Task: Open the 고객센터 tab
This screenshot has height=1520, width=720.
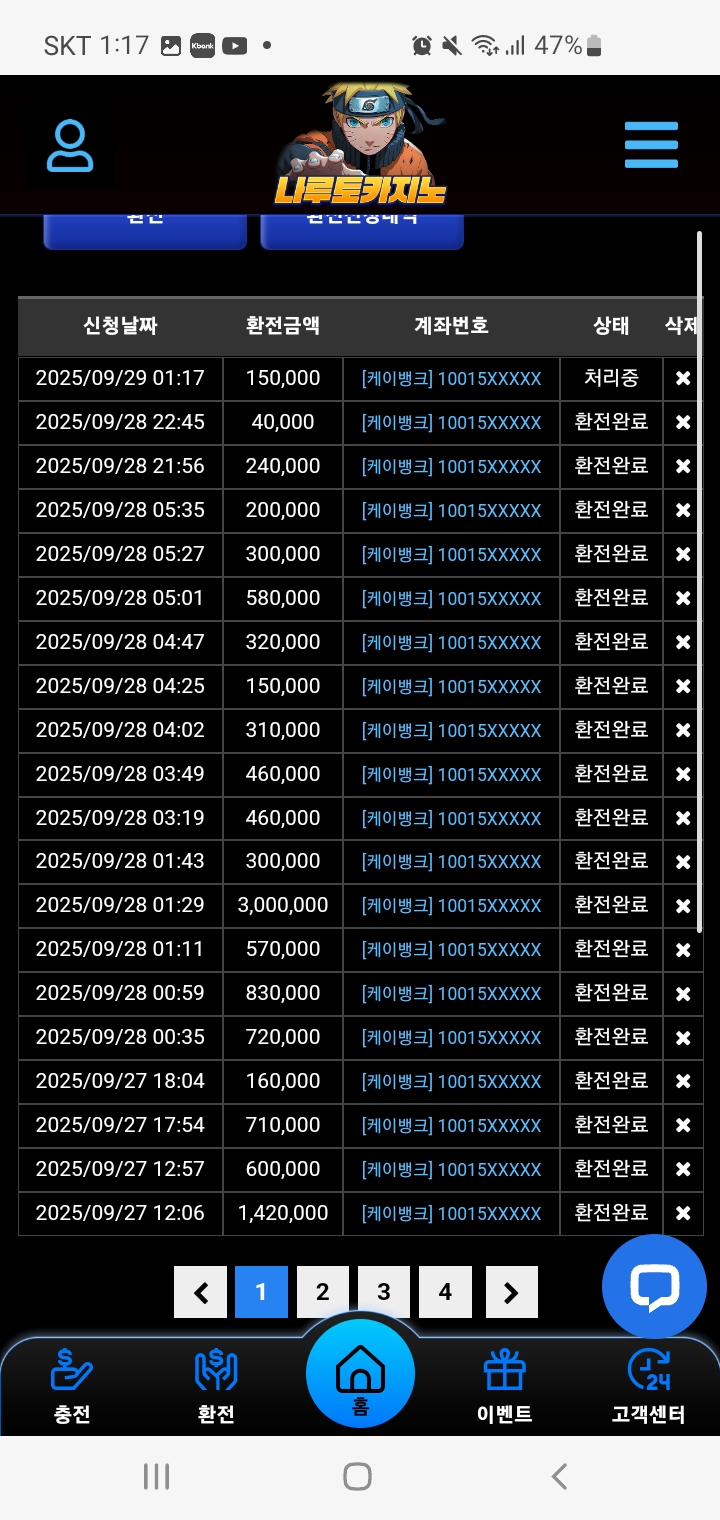Action: [x=648, y=1385]
